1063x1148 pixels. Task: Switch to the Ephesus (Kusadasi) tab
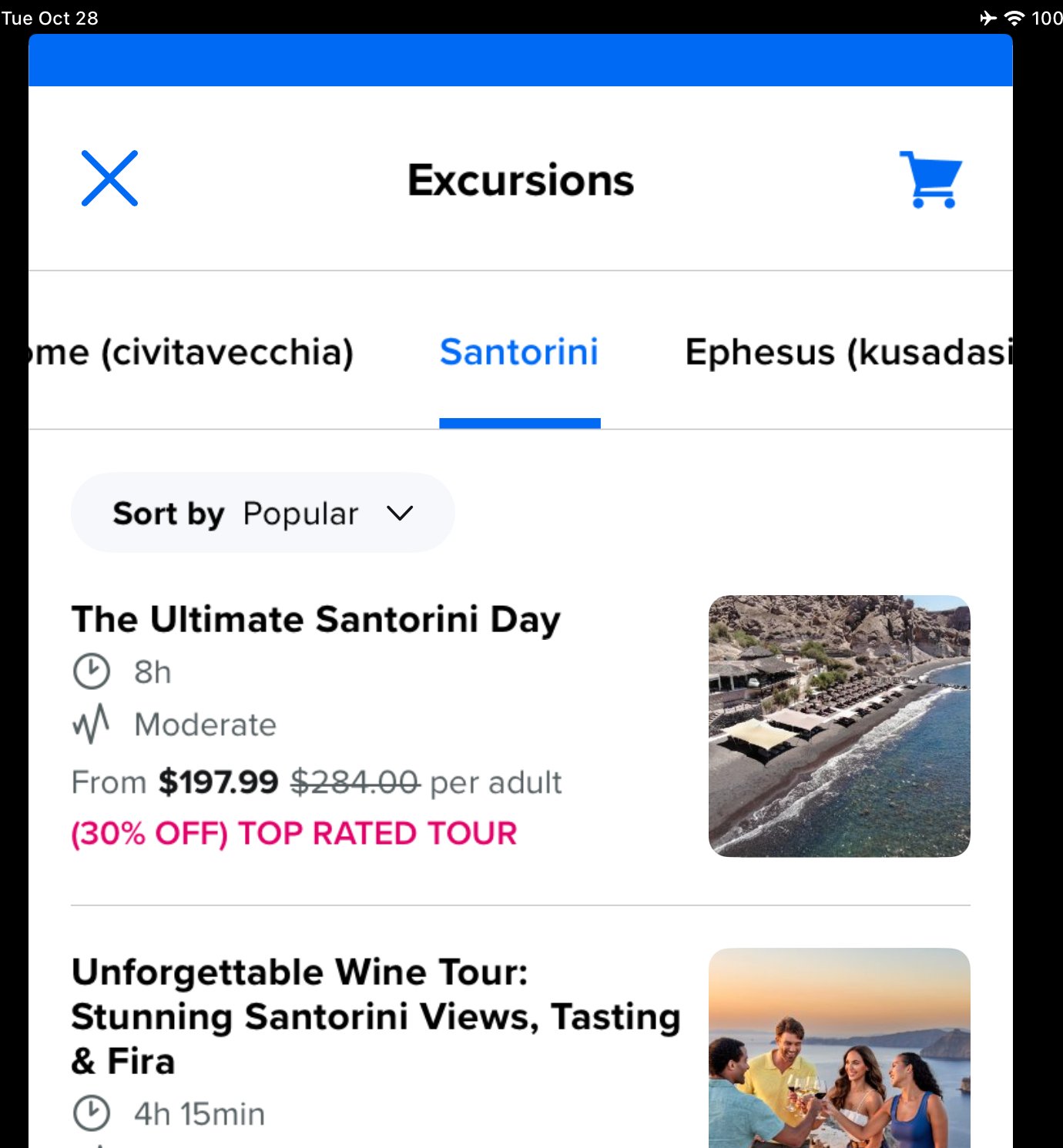click(x=847, y=353)
